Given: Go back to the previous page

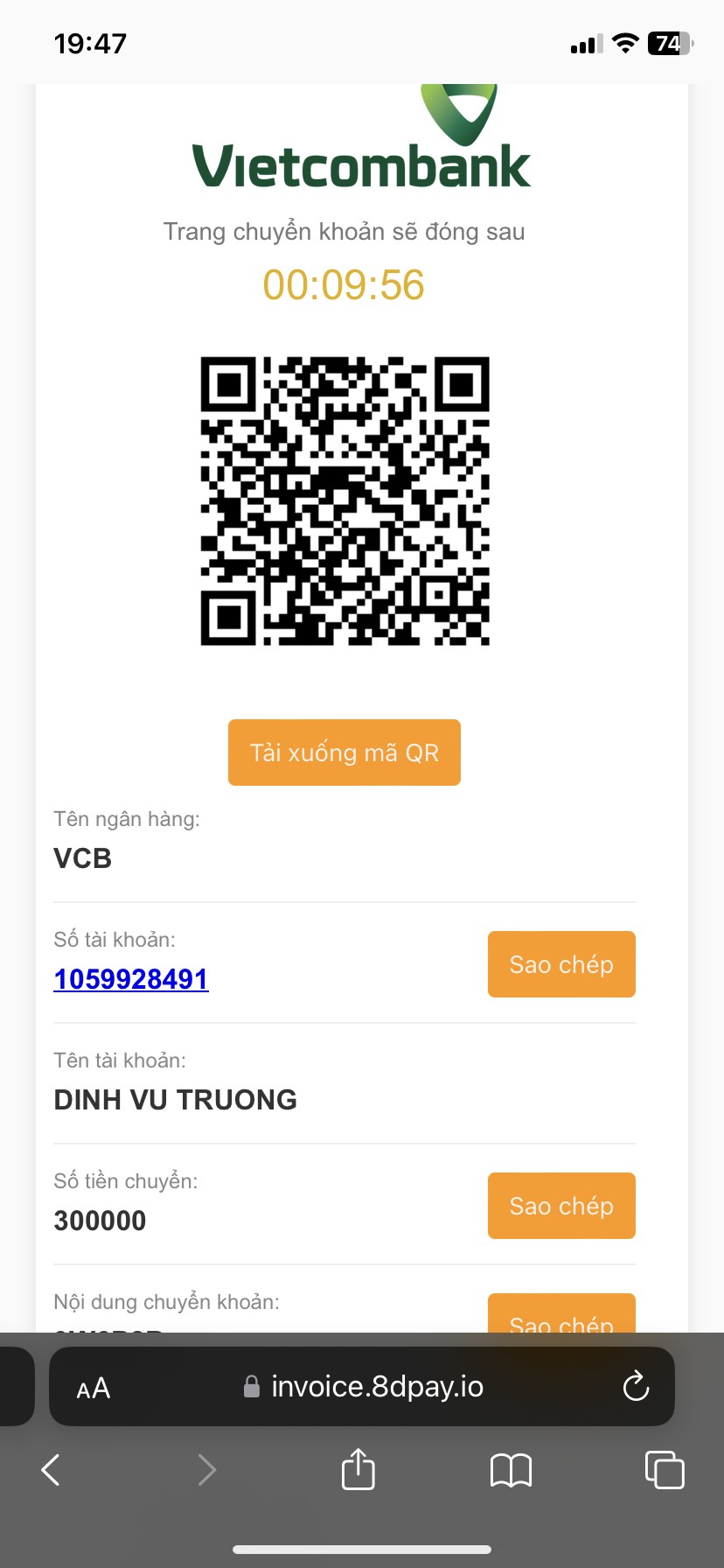Looking at the screenshot, I should click(x=52, y=1469).
